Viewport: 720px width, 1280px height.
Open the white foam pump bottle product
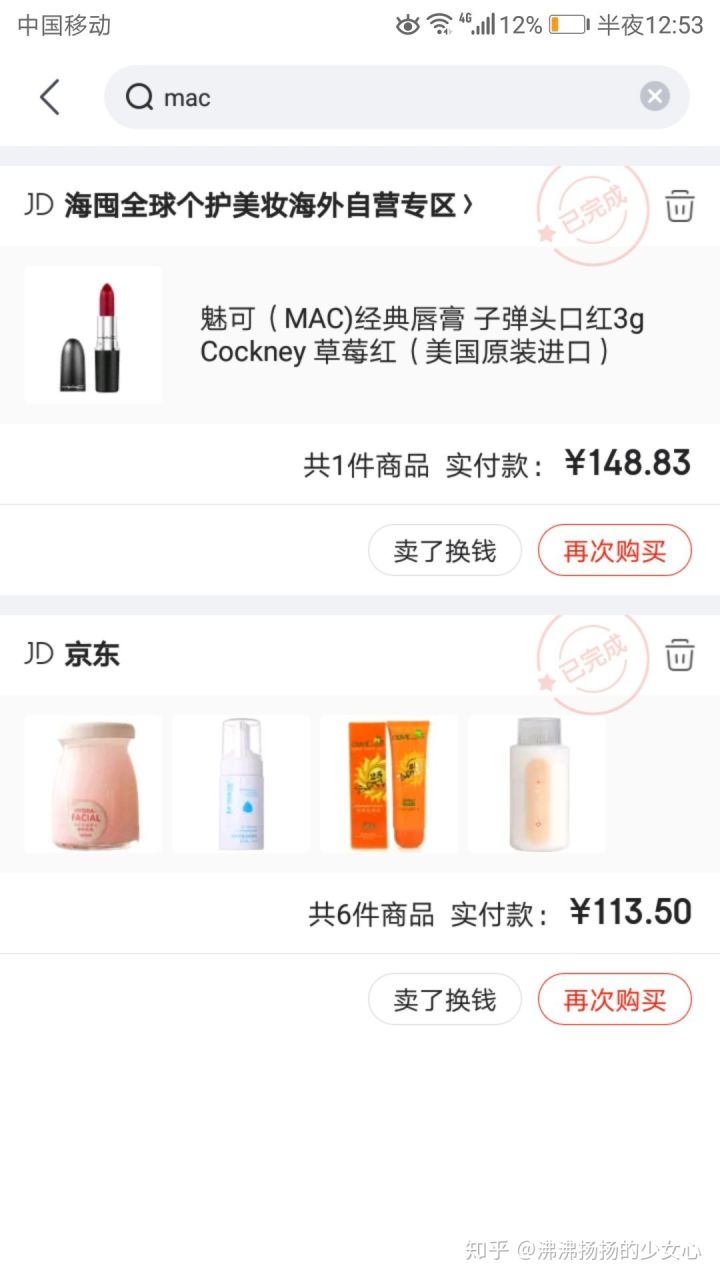tap(241, 784)
